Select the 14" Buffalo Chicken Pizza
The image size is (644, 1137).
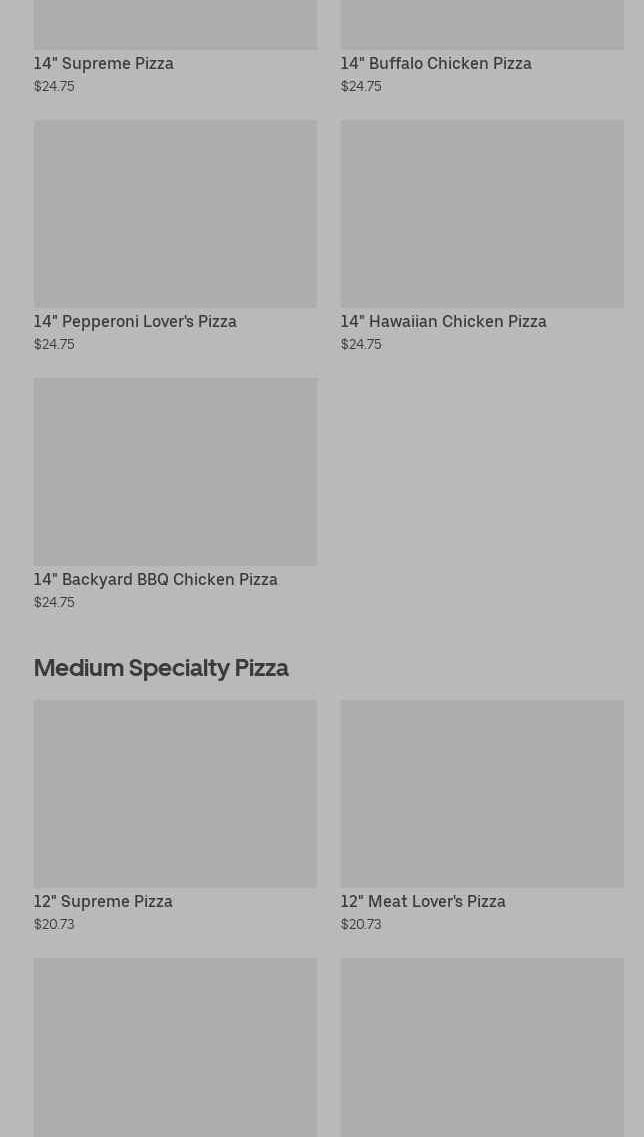436,63
